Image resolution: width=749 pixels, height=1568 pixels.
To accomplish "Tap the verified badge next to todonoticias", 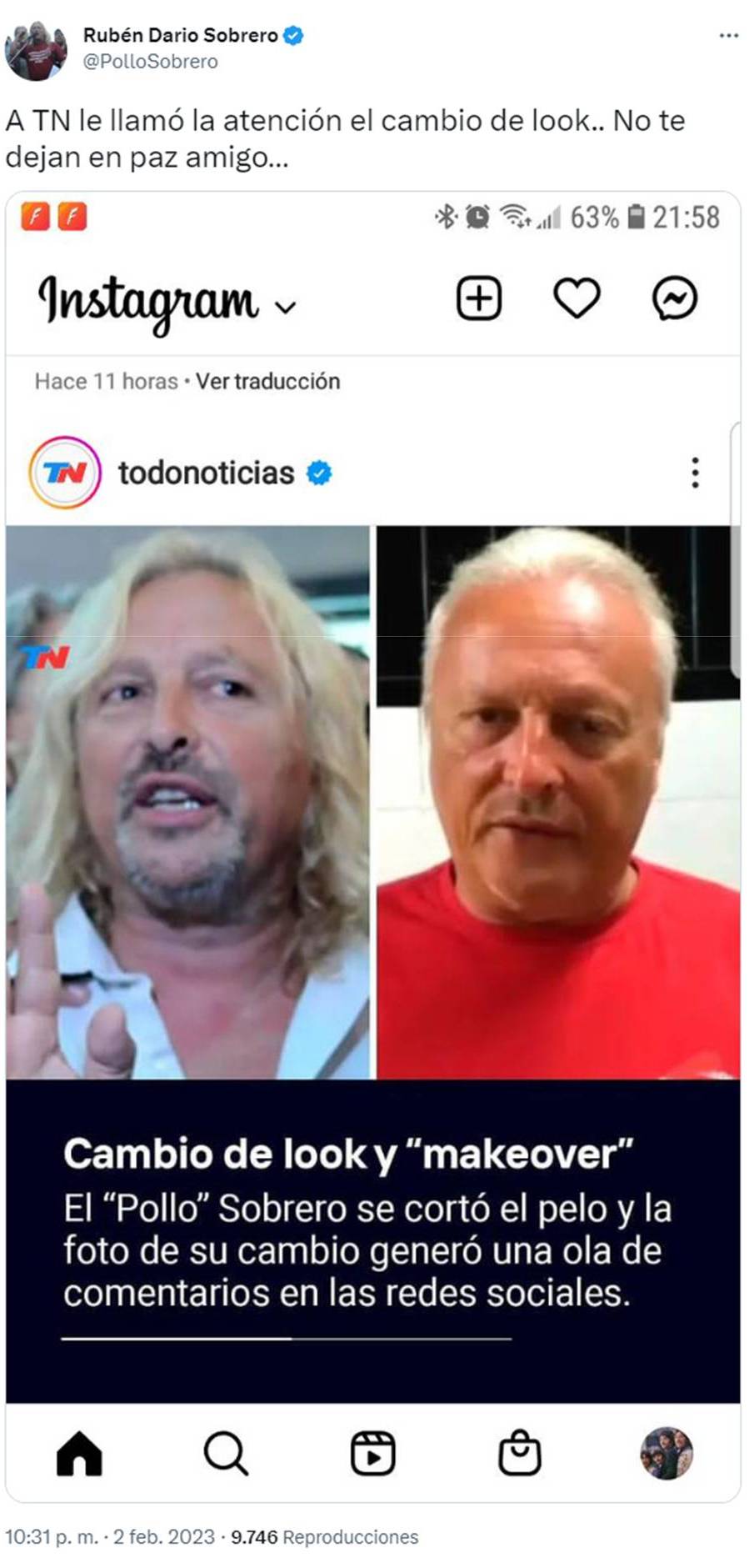I will (x=320, y=473).
